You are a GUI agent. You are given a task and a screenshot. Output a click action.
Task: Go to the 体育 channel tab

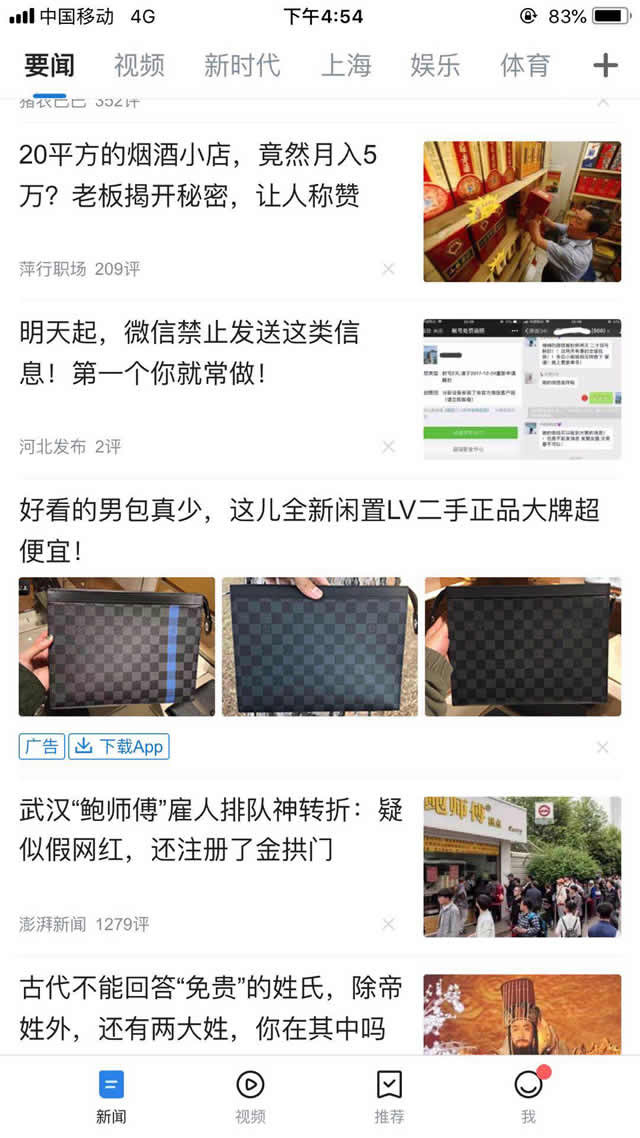(525, 66)
